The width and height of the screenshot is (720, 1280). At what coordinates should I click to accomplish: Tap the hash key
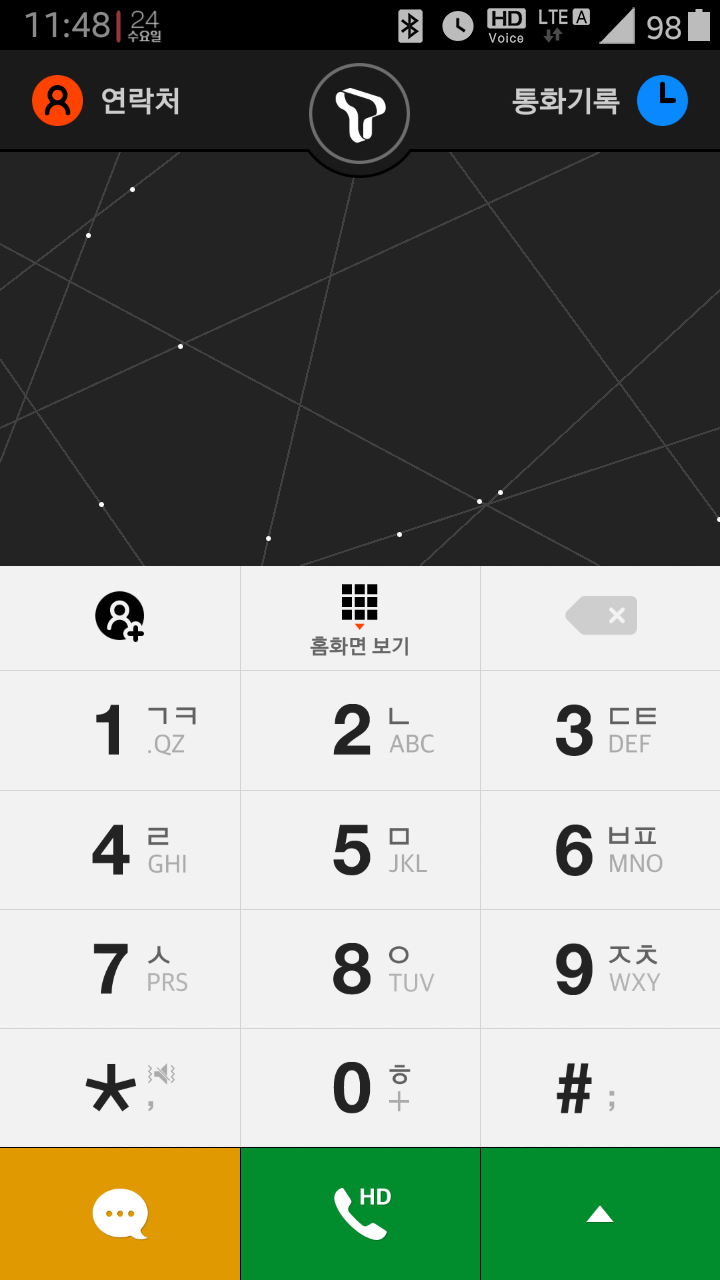[x=600, y=1088]
